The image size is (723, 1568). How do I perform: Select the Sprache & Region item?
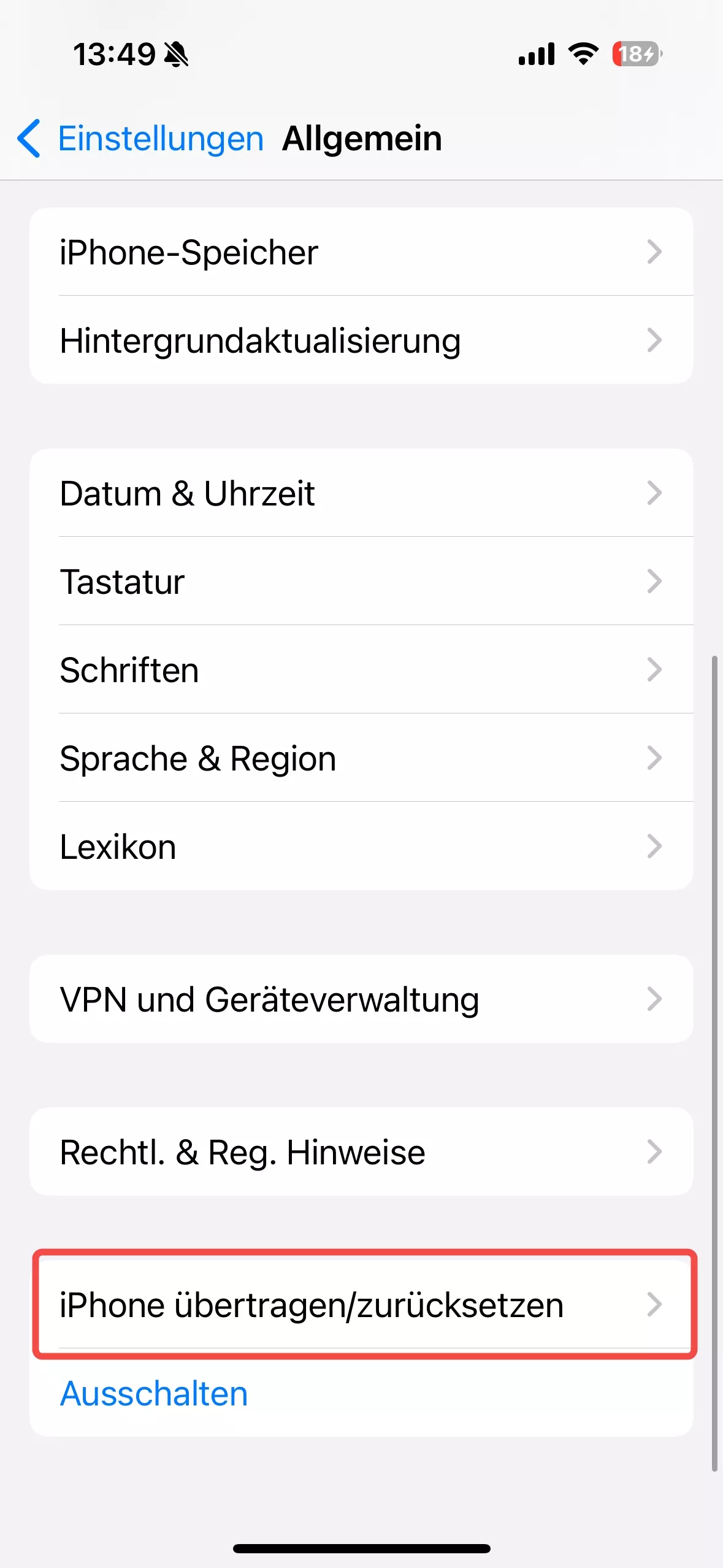197,758
